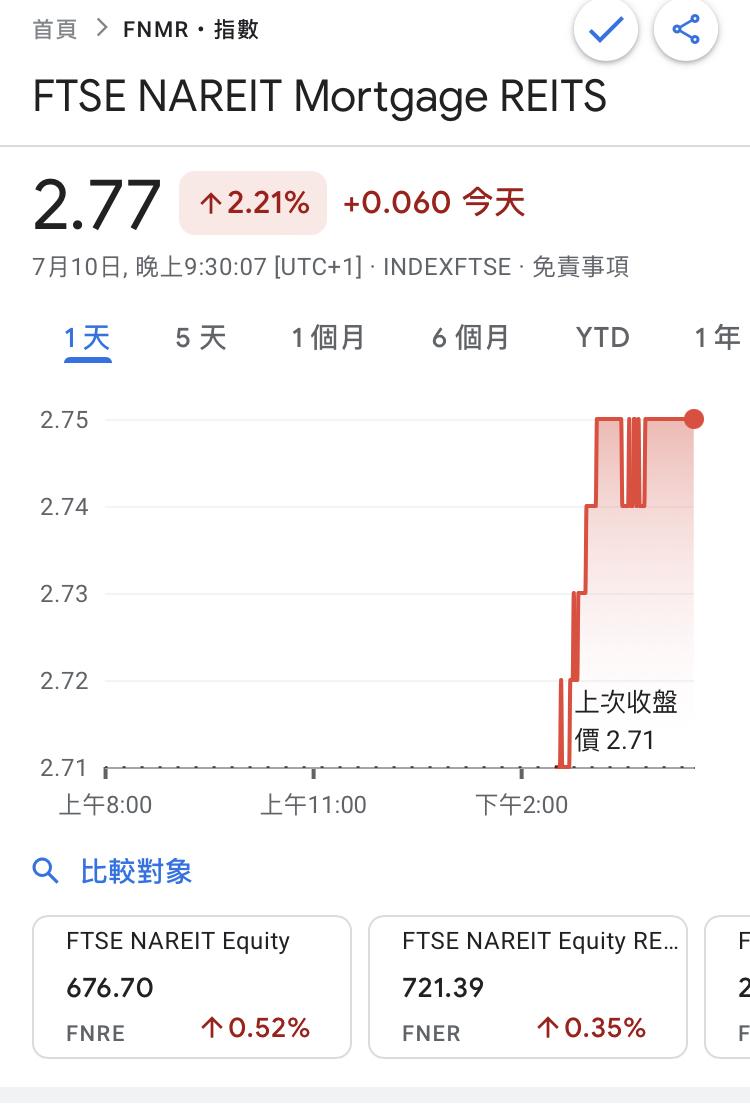Switch to the 5天 chart range
The image size is (750, 1104).
(x=201, y=338)
